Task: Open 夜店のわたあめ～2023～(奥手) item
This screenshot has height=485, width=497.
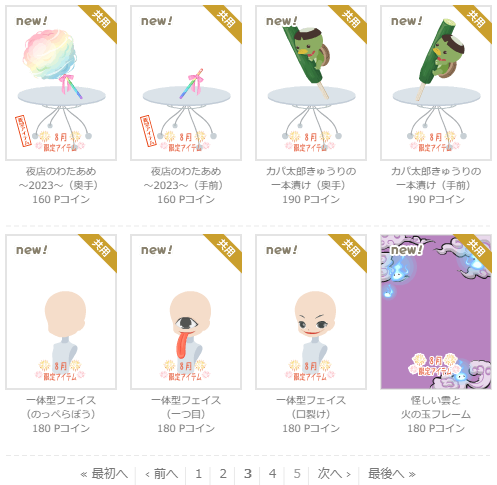Action: pos(61,83)
